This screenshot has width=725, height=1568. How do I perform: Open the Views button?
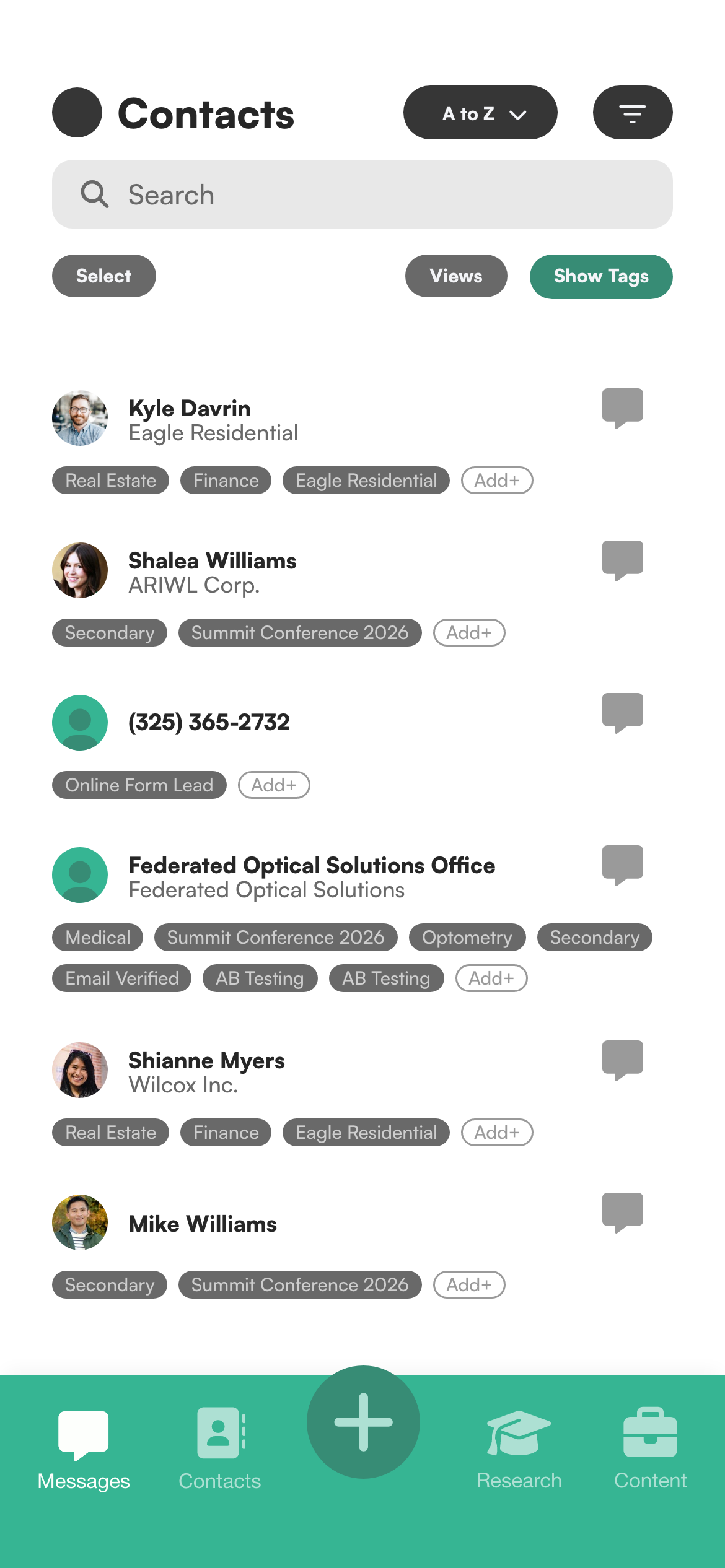tap(455, 276)
